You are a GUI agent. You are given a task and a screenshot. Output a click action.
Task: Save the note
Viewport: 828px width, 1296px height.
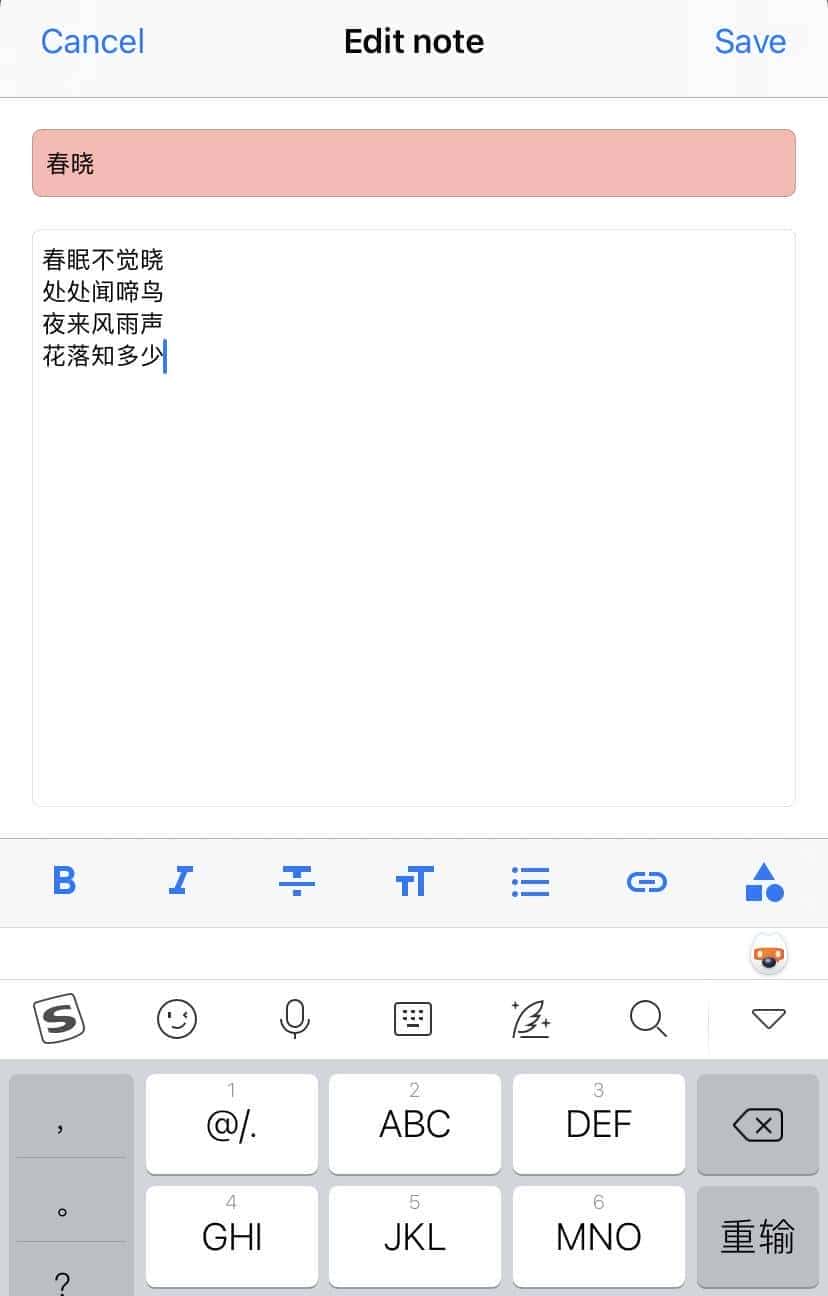(750, 41)
